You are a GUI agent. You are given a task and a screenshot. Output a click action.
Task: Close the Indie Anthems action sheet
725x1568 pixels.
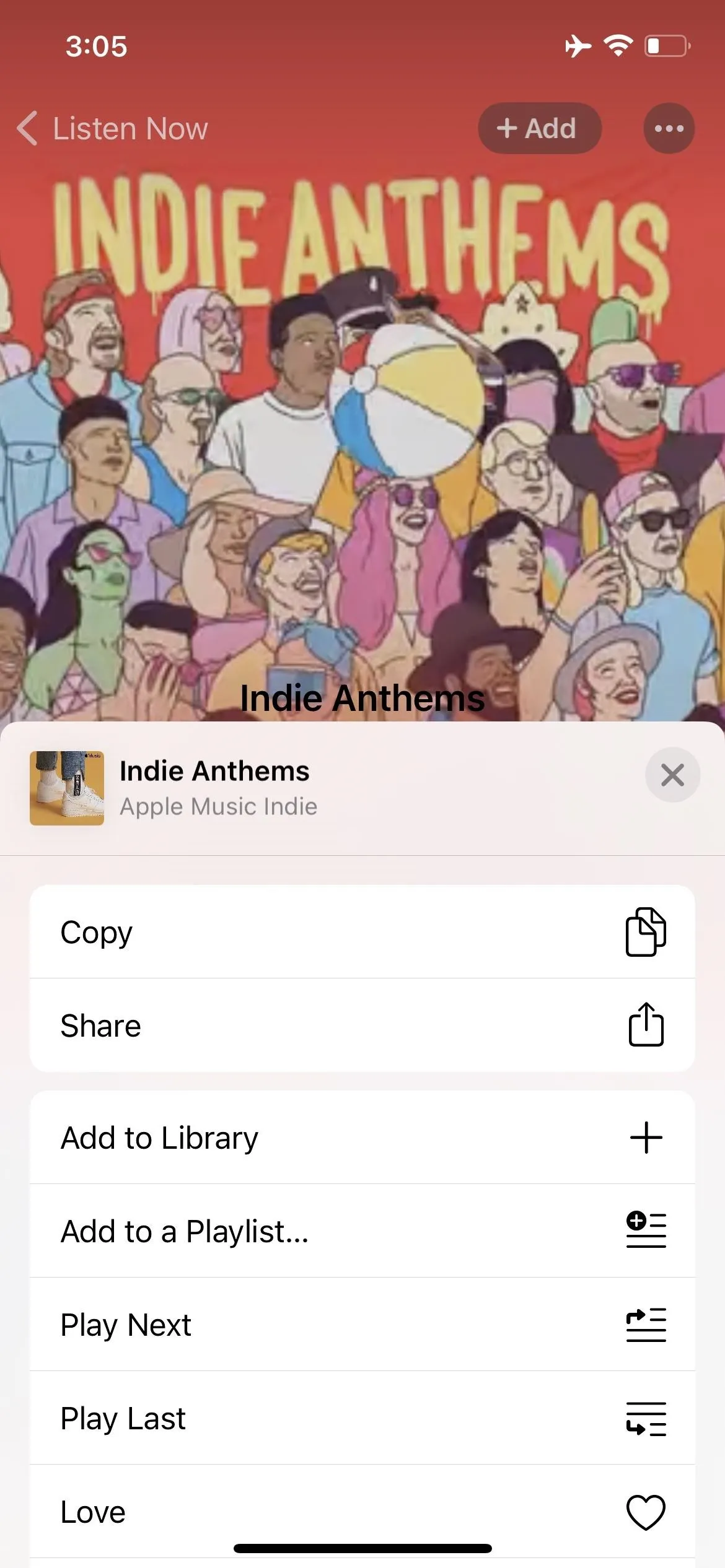pyautogui.click(x=672, y=775)
